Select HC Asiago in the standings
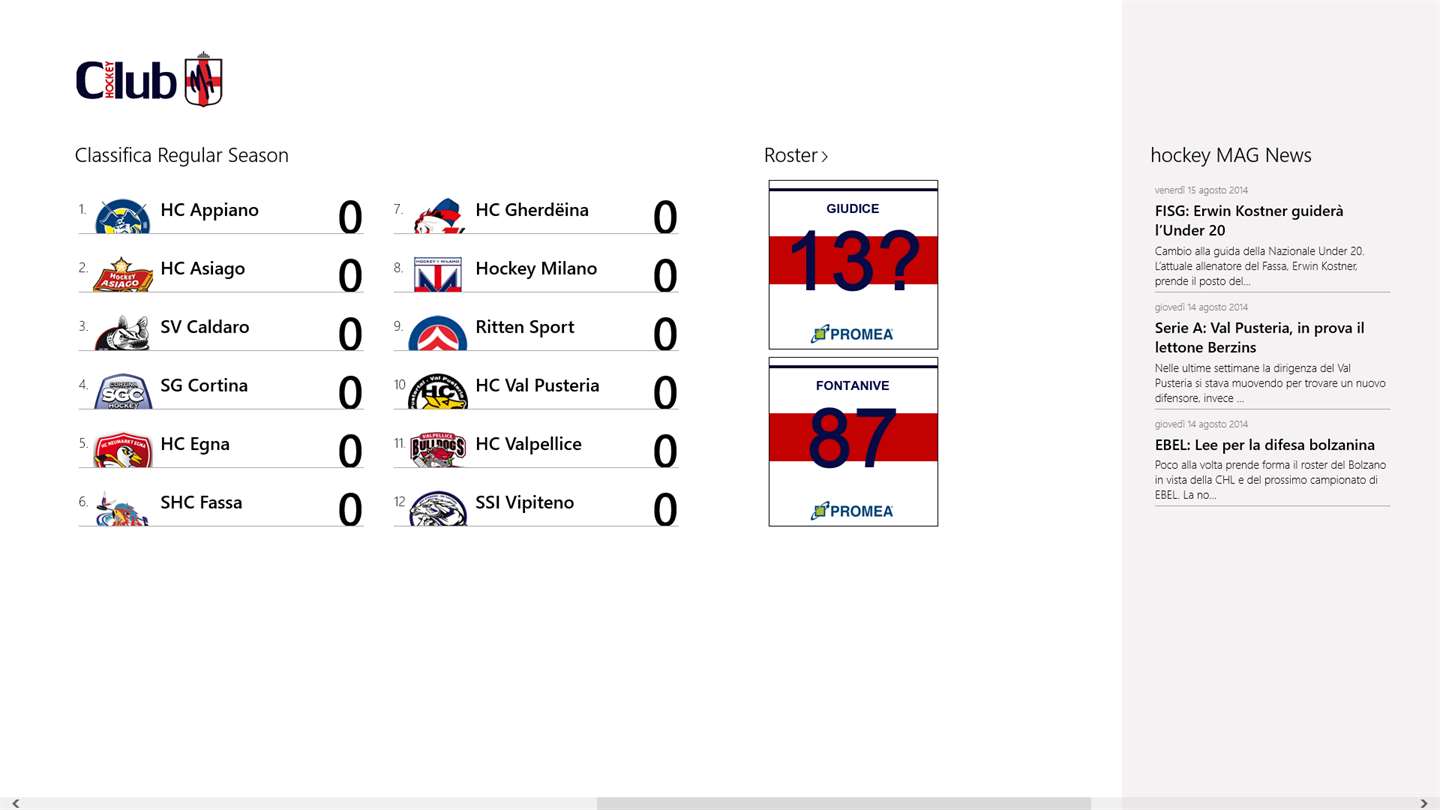 point(220,270)
